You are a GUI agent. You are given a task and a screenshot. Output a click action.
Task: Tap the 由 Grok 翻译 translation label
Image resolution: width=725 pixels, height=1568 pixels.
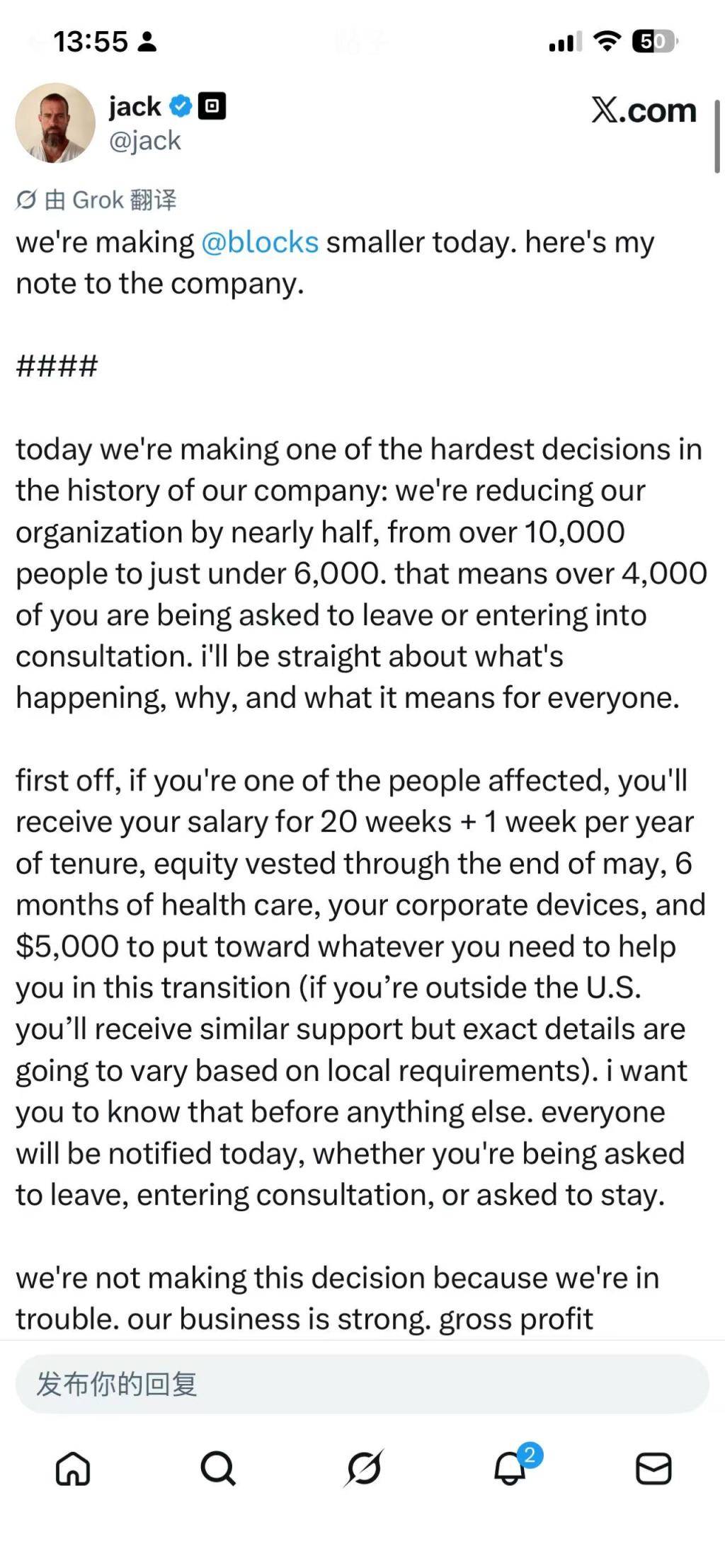[x=97, y=200]
